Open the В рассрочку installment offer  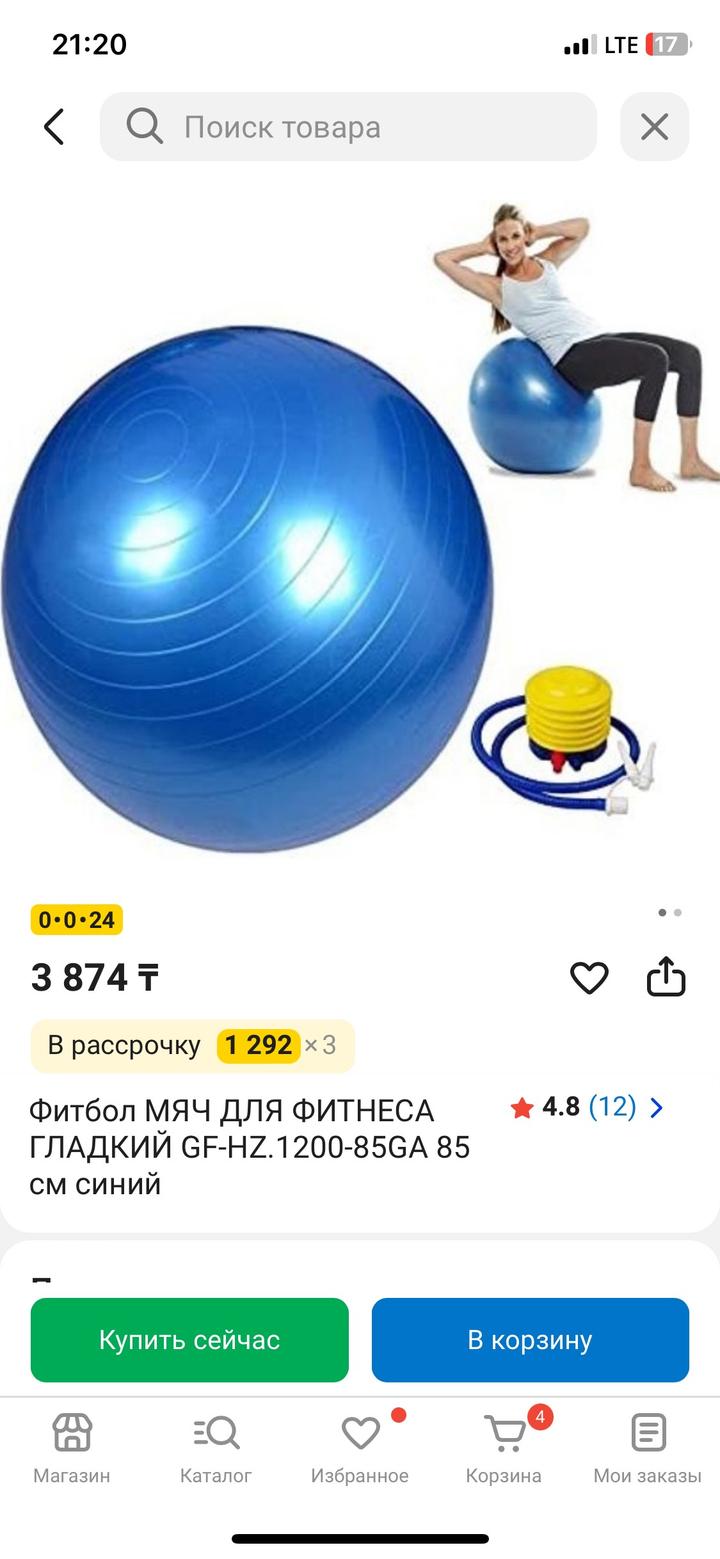[x=192, y=1045]
